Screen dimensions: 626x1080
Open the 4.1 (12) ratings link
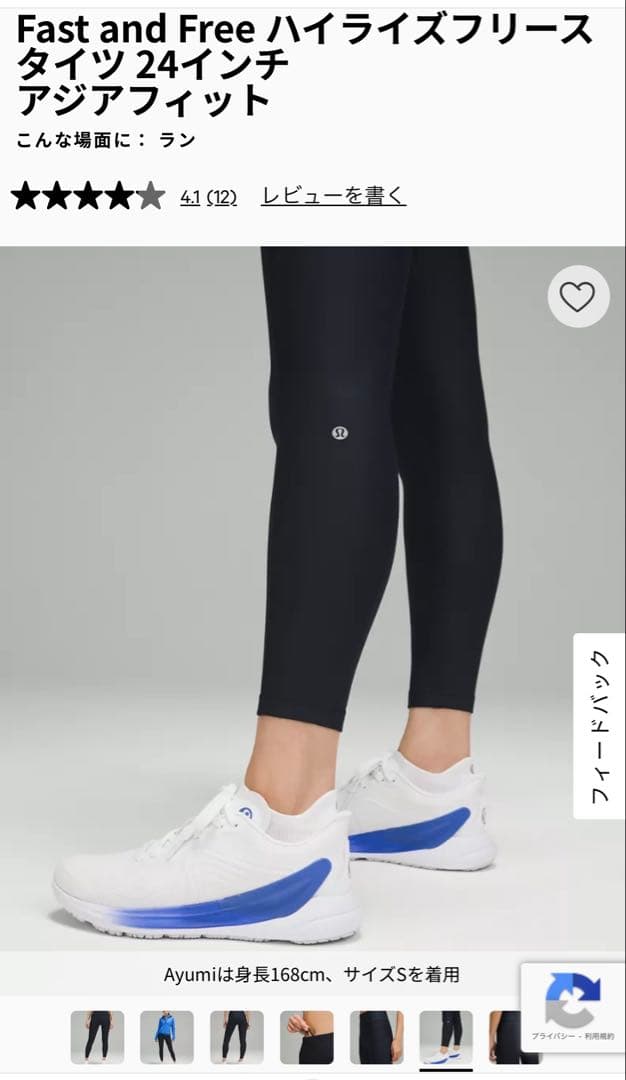[208, 197]
